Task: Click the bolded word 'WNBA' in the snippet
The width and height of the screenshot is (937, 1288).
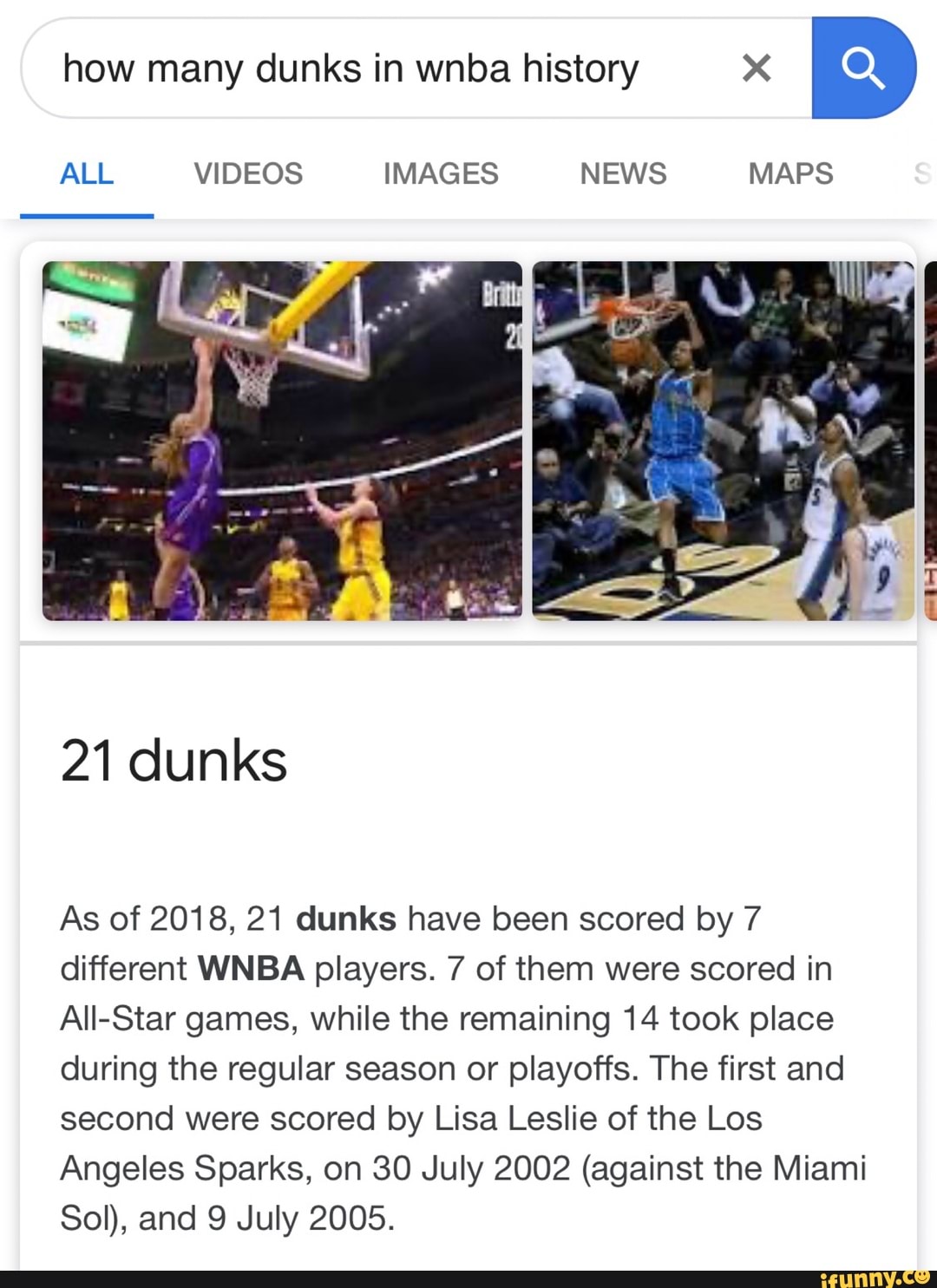Action: coord(250,969)
